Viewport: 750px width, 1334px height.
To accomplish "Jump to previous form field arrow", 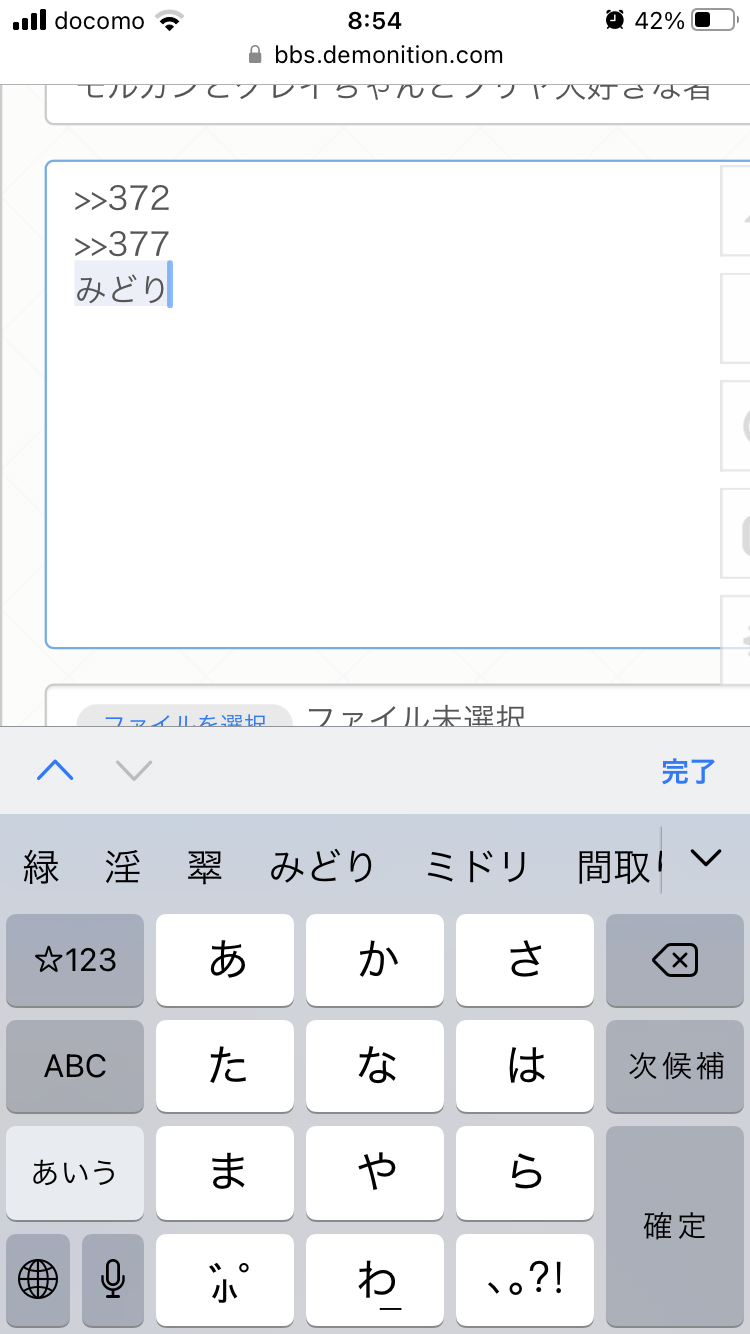I will [55, 771].
